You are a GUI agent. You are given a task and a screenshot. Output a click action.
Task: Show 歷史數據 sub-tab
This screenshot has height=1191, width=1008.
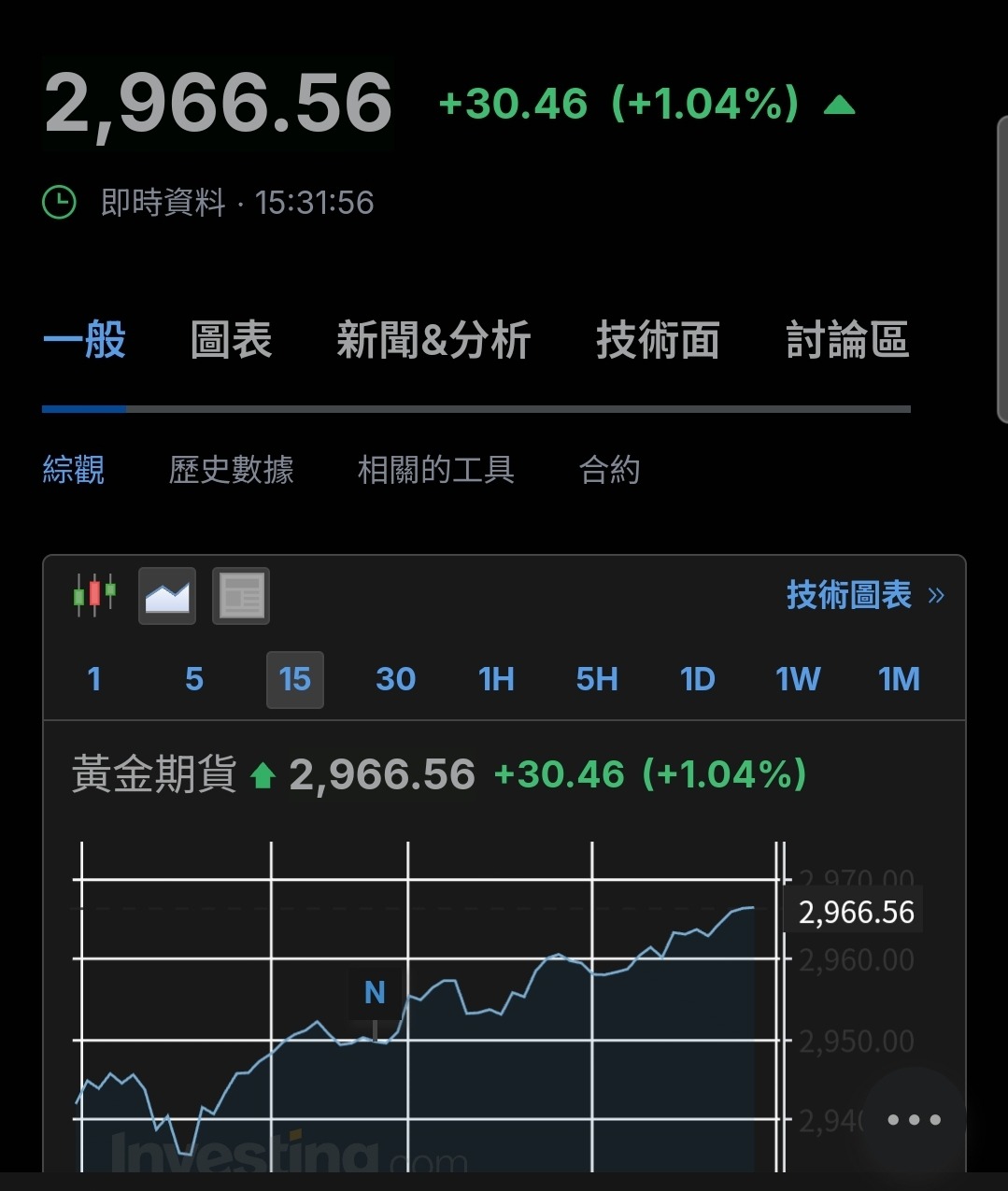point(232,470)
